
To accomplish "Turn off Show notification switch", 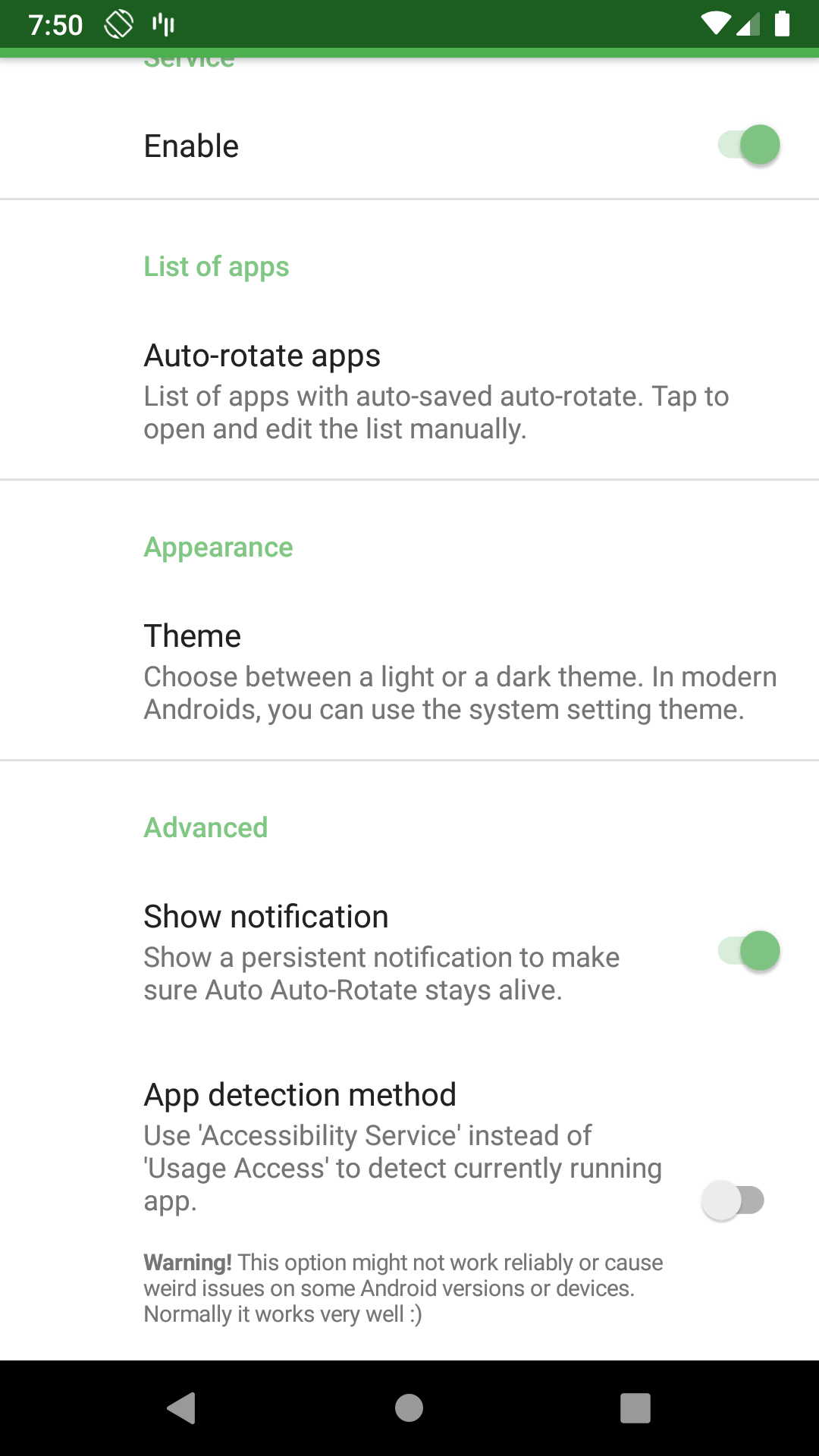I will click(x=748, y=951).
